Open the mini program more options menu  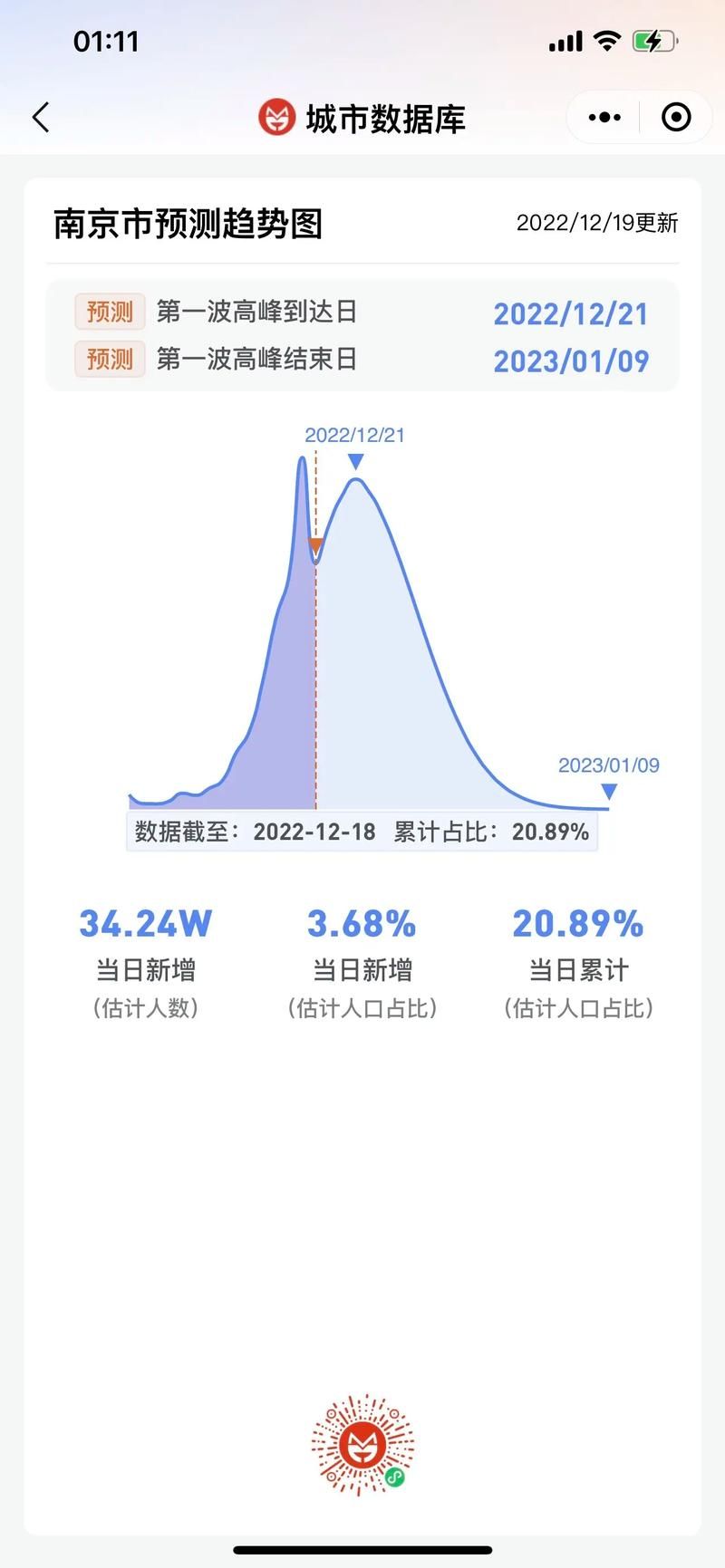604,118
